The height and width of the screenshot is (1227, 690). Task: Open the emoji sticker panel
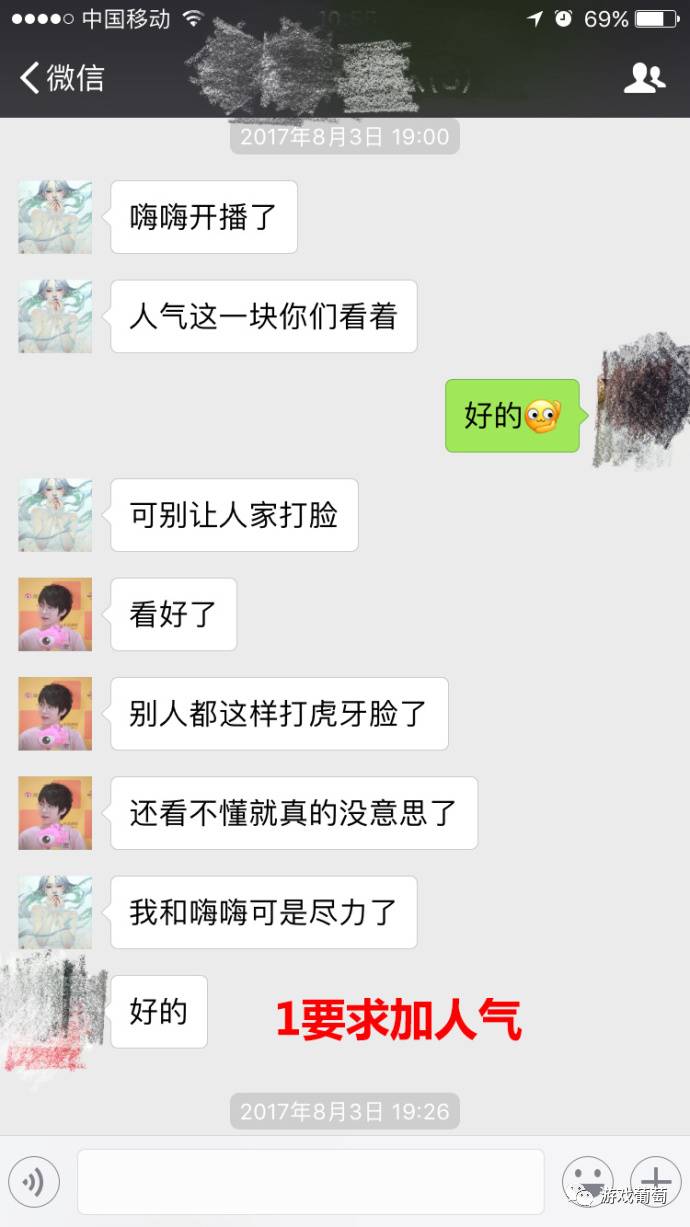[587, 1182]
